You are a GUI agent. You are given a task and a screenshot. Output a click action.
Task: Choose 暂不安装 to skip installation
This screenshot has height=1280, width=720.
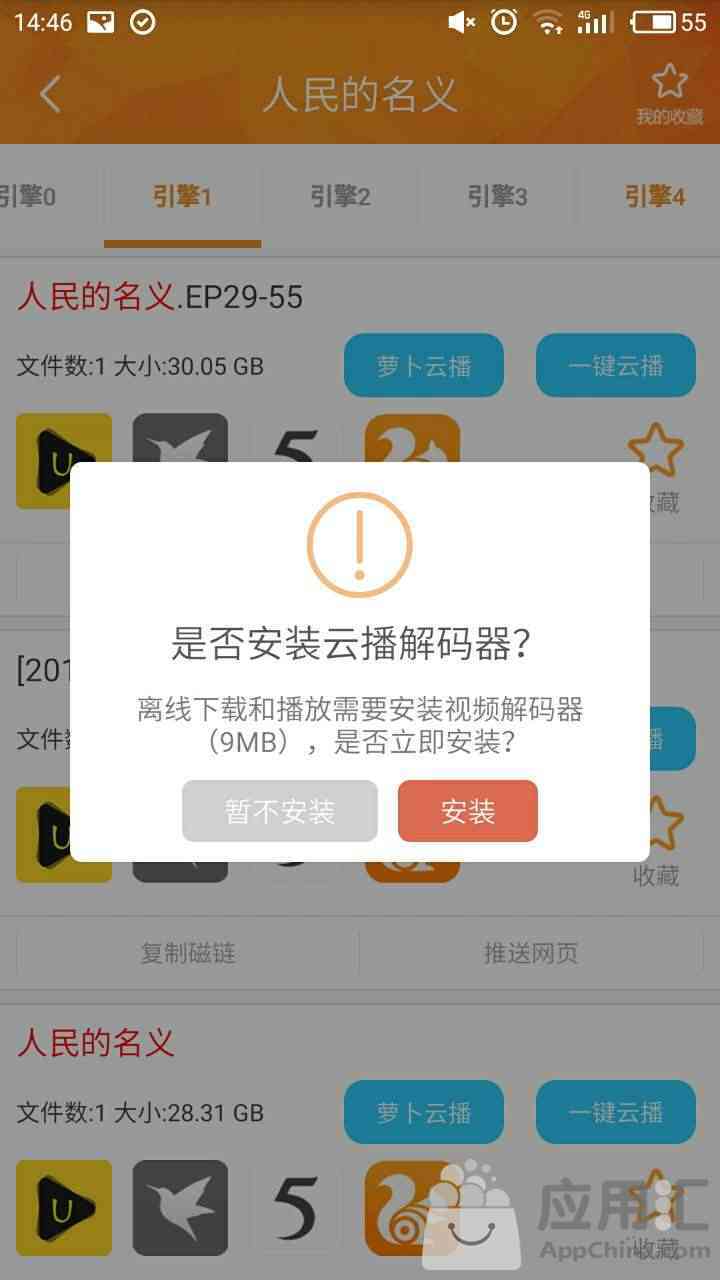[280, 811]
